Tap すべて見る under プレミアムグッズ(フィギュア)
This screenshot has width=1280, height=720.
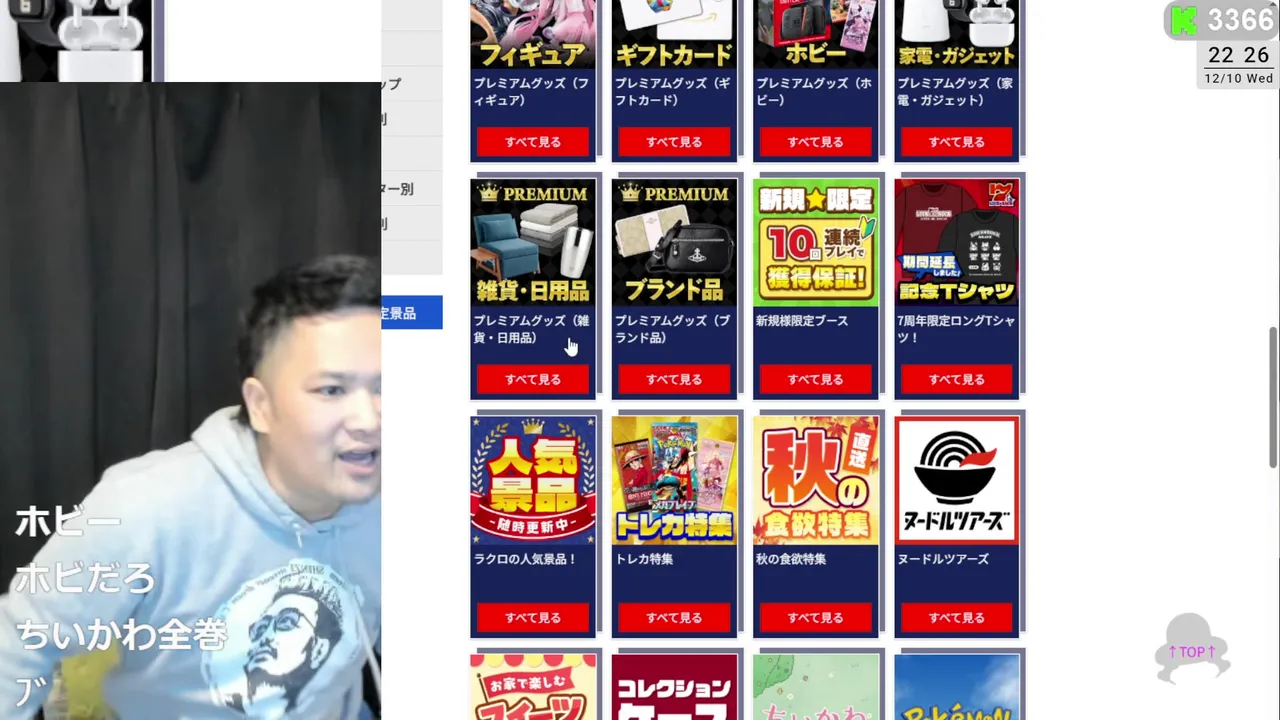click(x=533, y=142)
